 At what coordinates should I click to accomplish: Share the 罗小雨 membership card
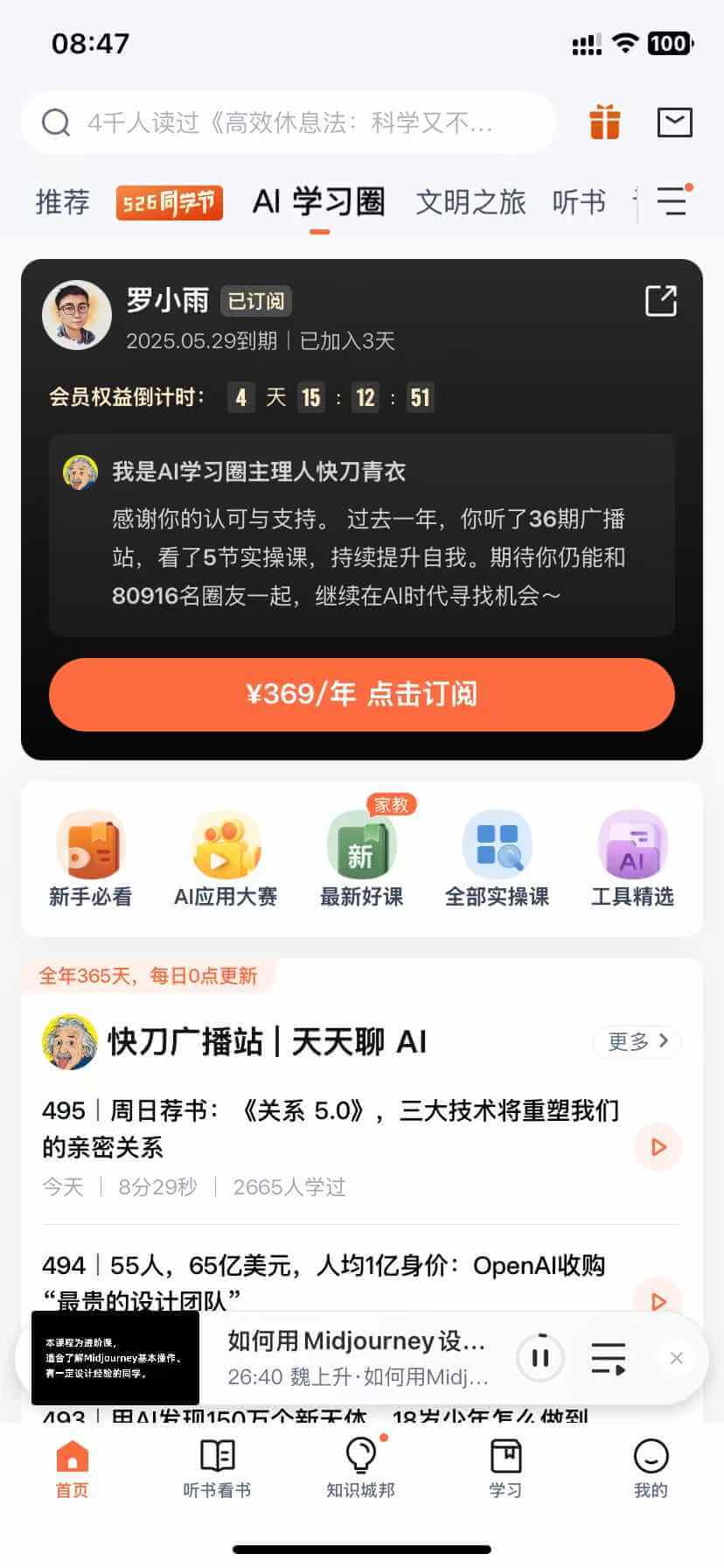coord(660,301)
